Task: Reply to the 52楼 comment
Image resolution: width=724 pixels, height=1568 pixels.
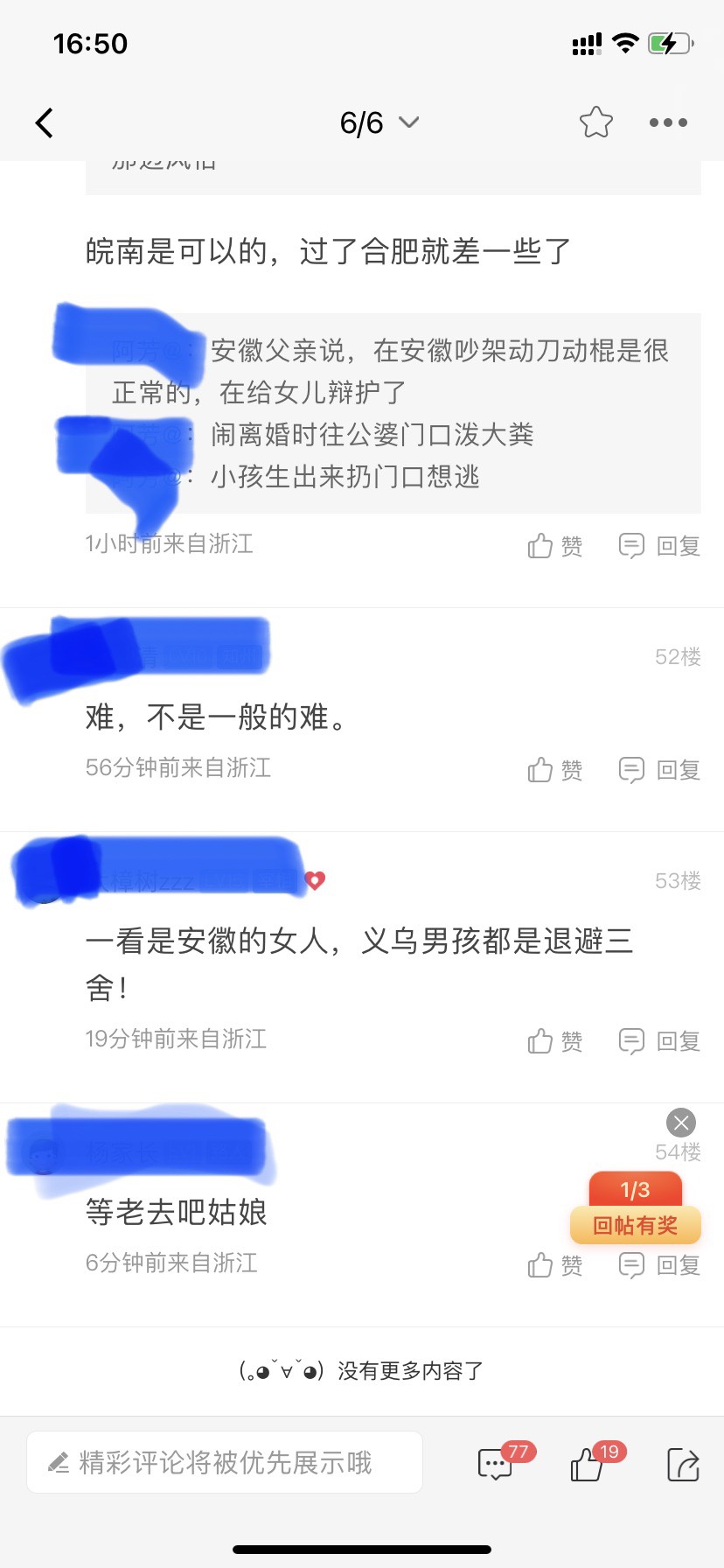Action: click(x=659, y=770)
